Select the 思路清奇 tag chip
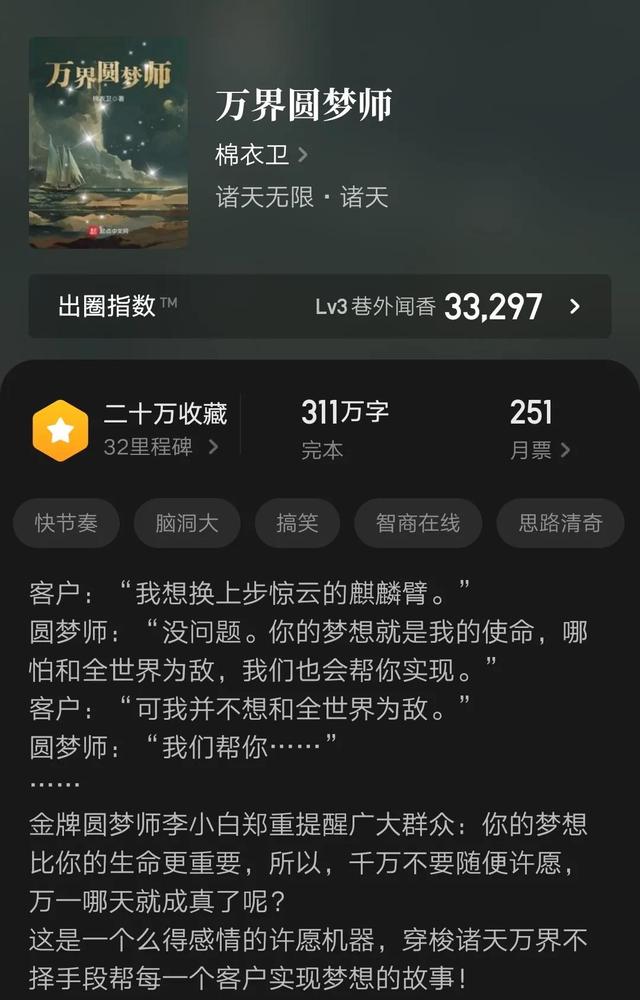Image resolution: width=640 pixels, height=1000 pixels. coord(560,523)
